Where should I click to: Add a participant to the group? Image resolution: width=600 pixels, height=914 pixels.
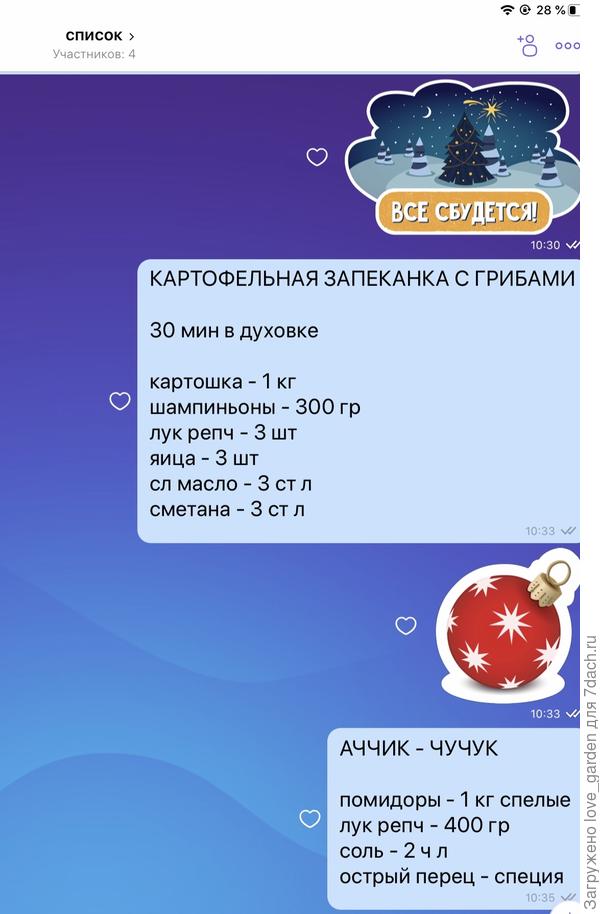click(527, 44)
